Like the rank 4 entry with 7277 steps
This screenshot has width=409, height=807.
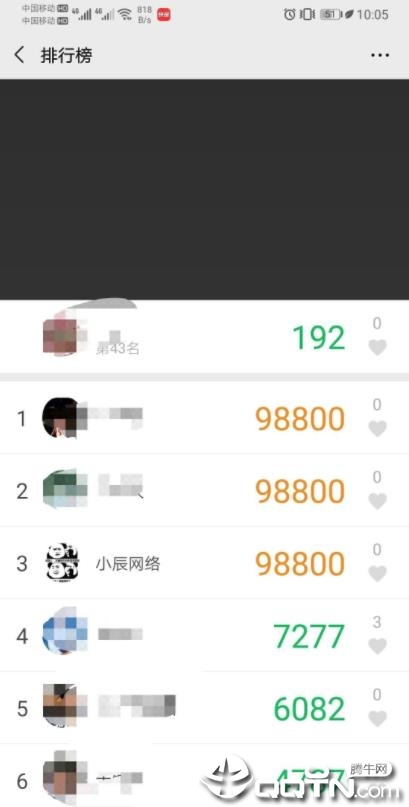(378, 645)
